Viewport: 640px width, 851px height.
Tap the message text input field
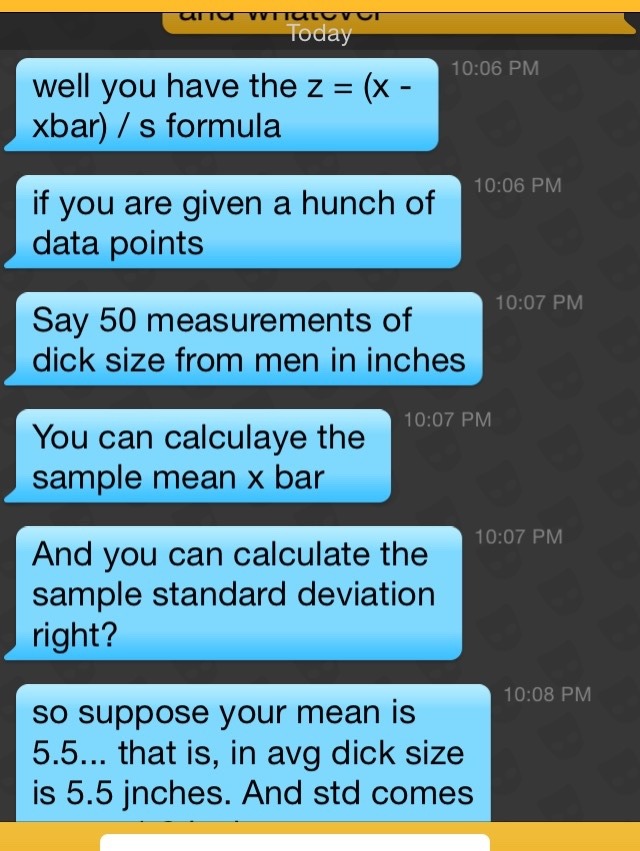click(295, 842)
